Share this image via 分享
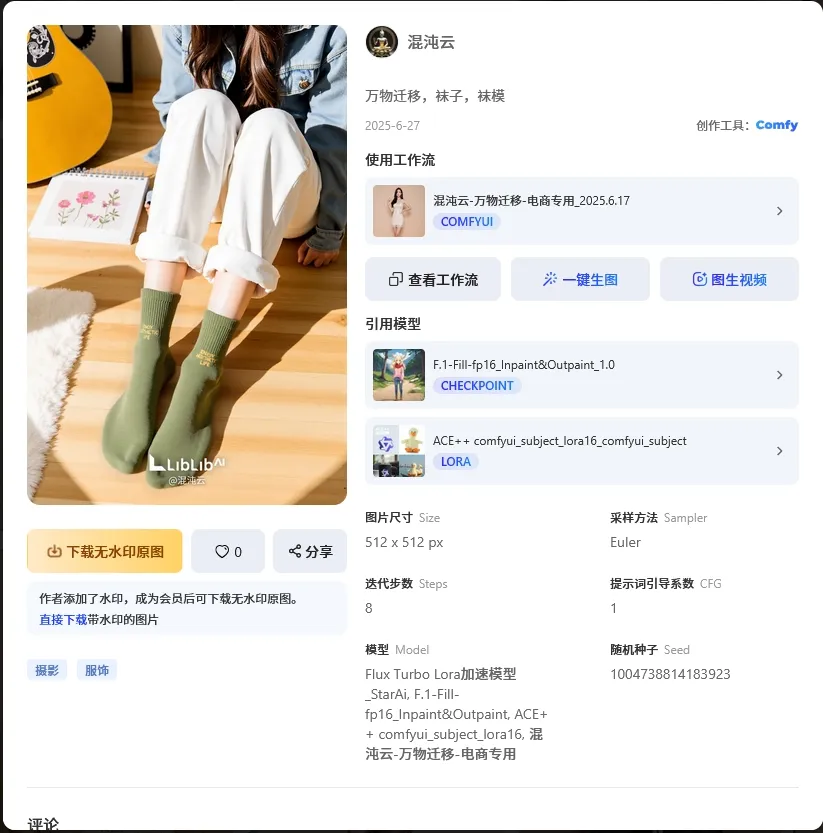Image resolution: width=823 pixels, height=833 pixels. coord(310,551)
